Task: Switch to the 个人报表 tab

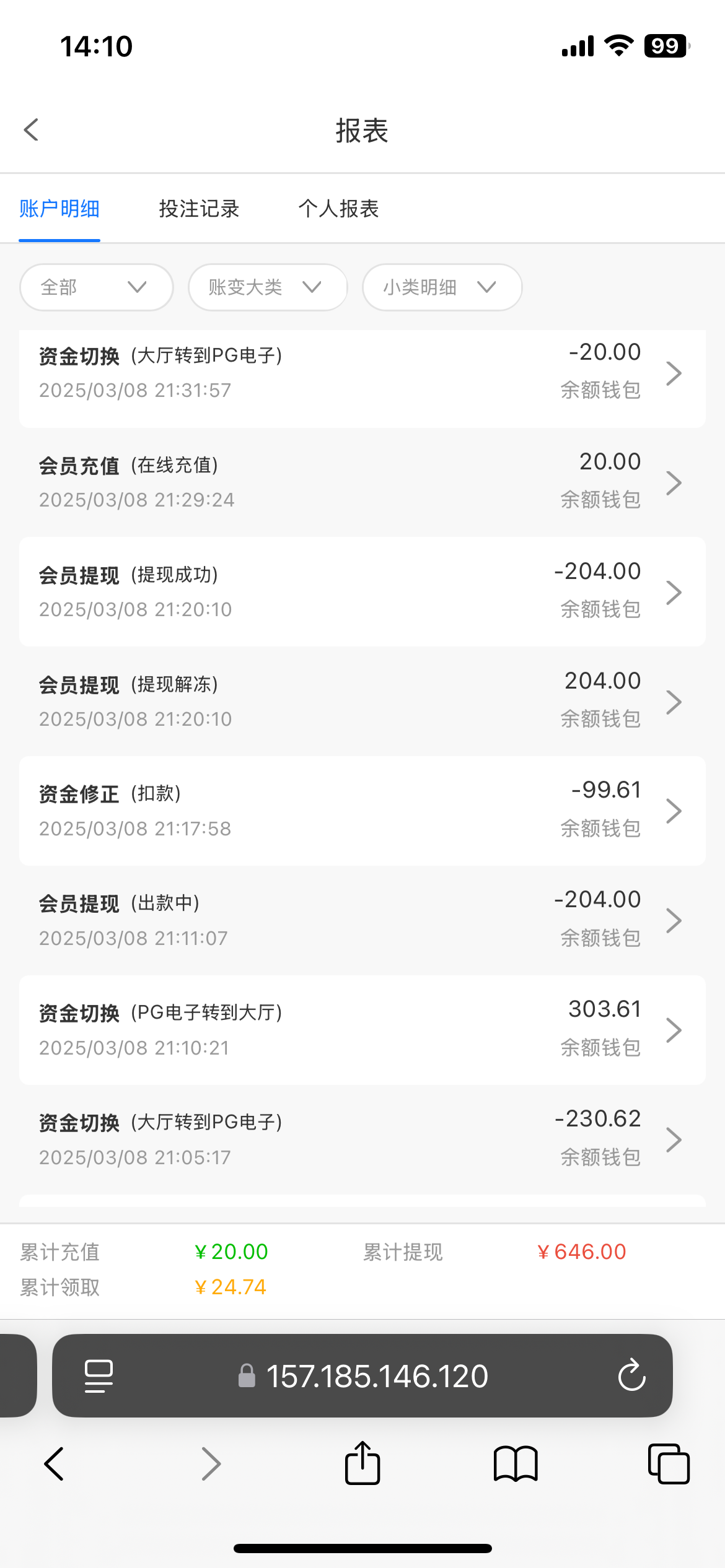Action: pyautogui.click(x=338, y=209)
